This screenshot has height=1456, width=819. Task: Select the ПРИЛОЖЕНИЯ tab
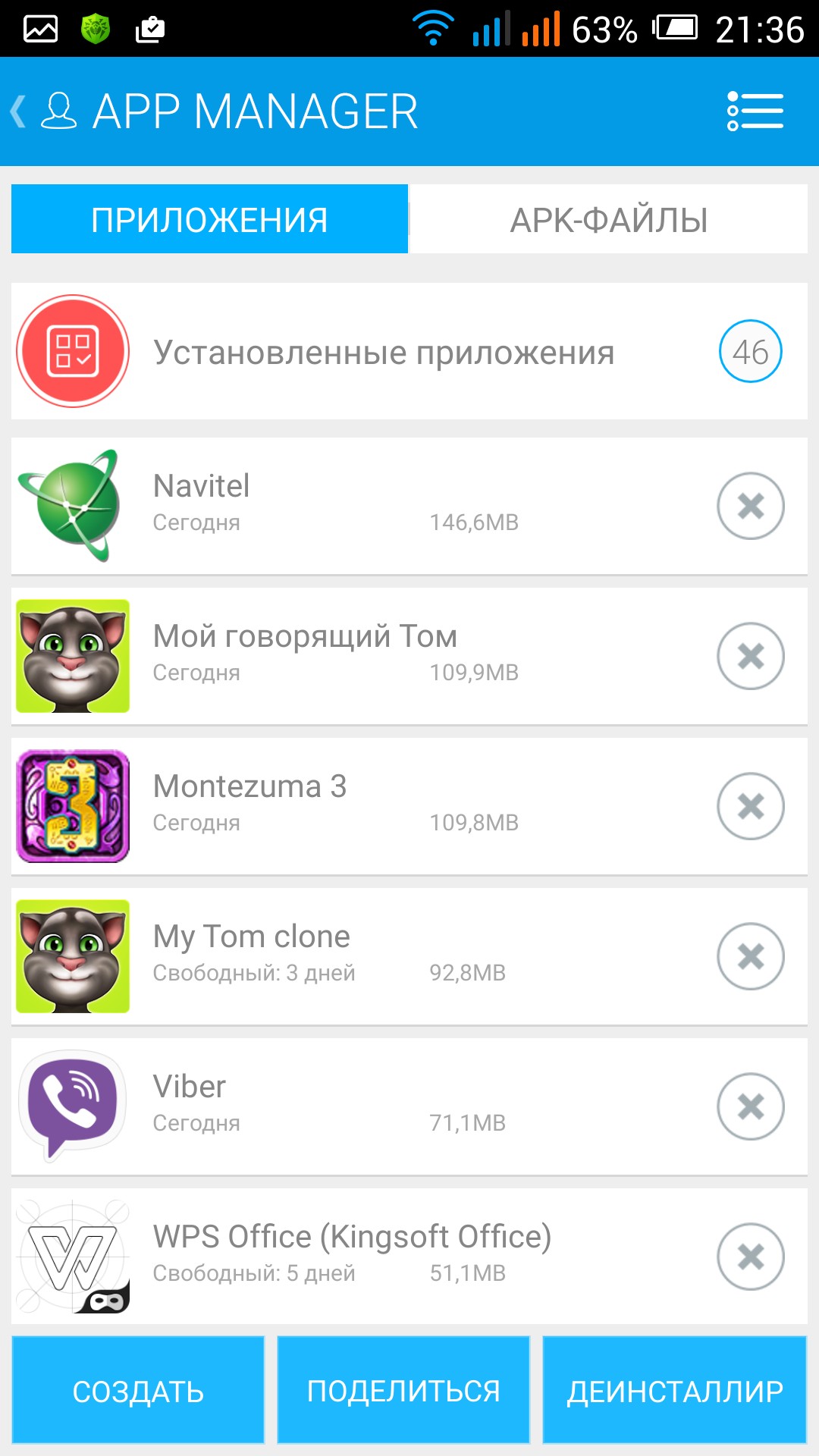209,220
